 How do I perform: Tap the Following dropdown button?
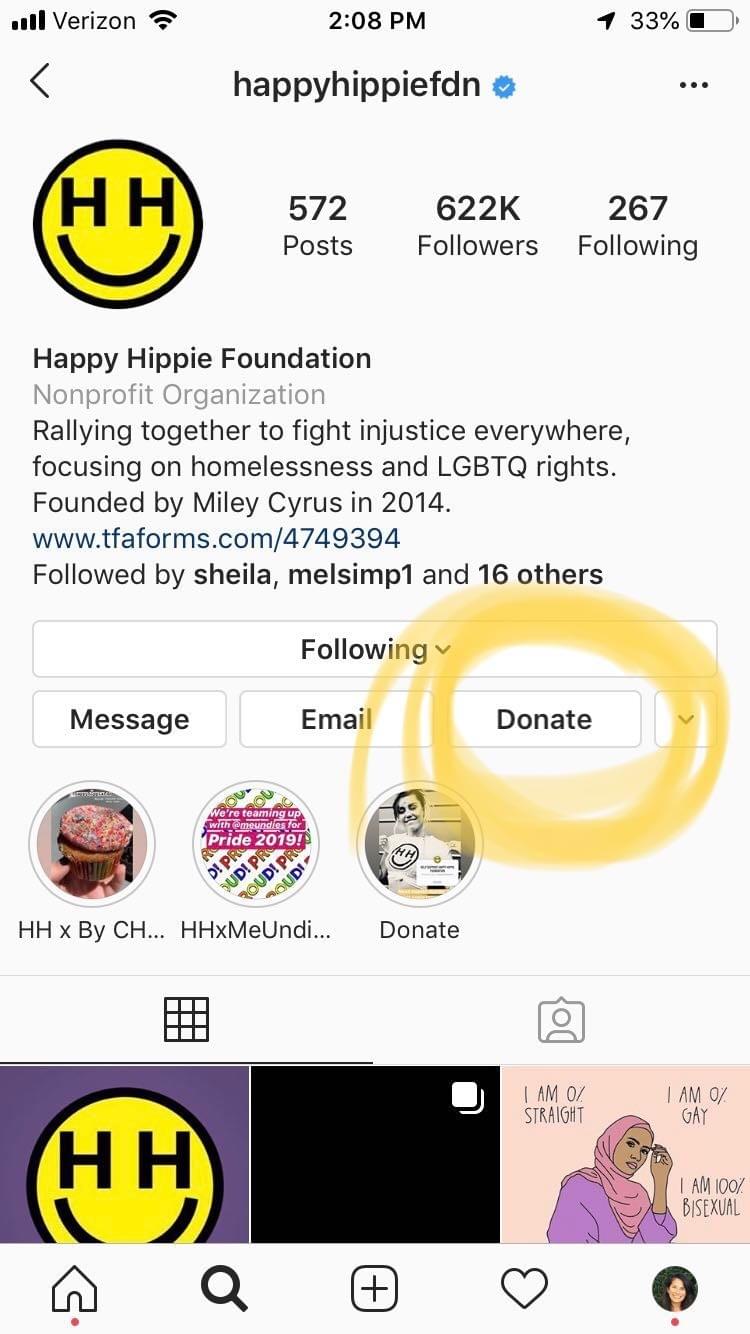pyautogui.click(x=374, y=649)
